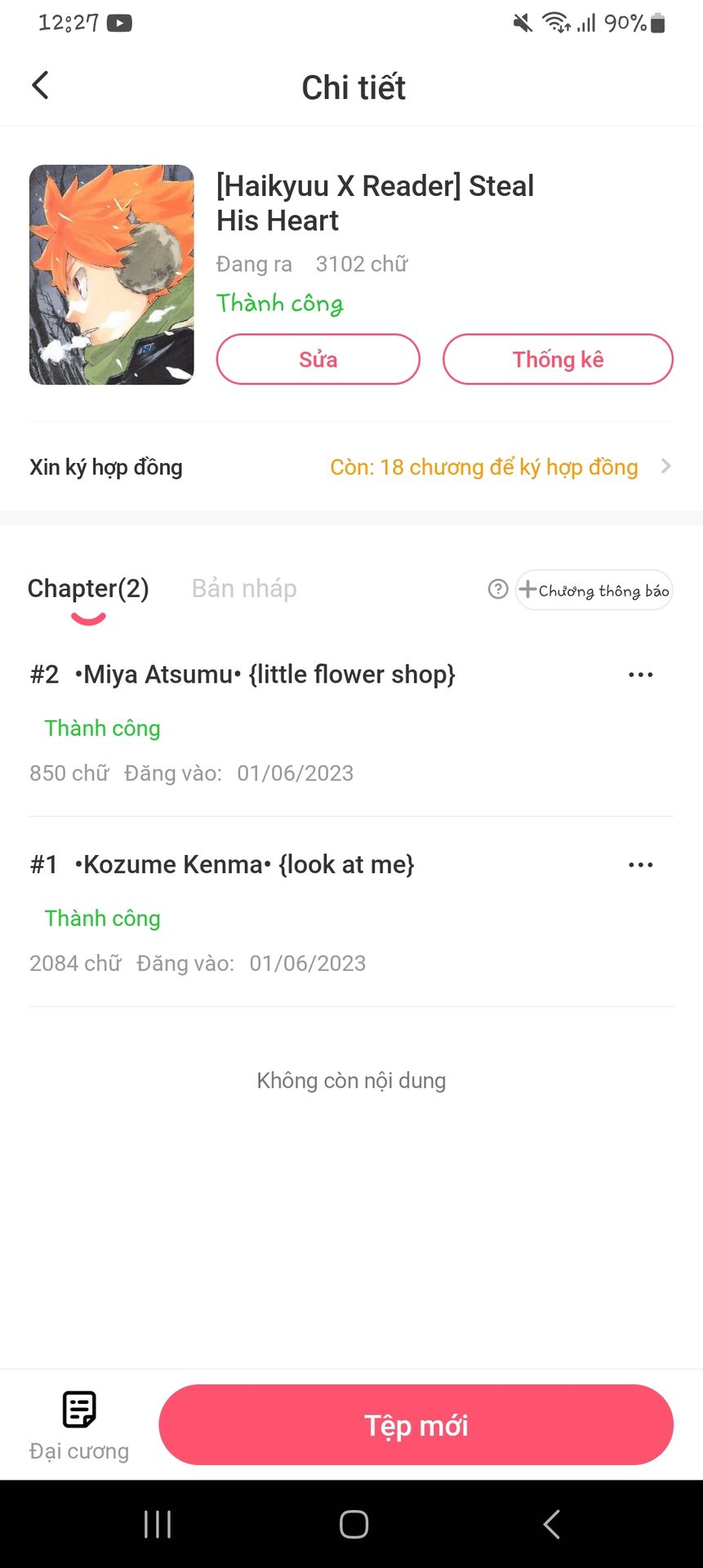Select the Chapter(2) tab
Screen dimensions: 703x1568
88,589
